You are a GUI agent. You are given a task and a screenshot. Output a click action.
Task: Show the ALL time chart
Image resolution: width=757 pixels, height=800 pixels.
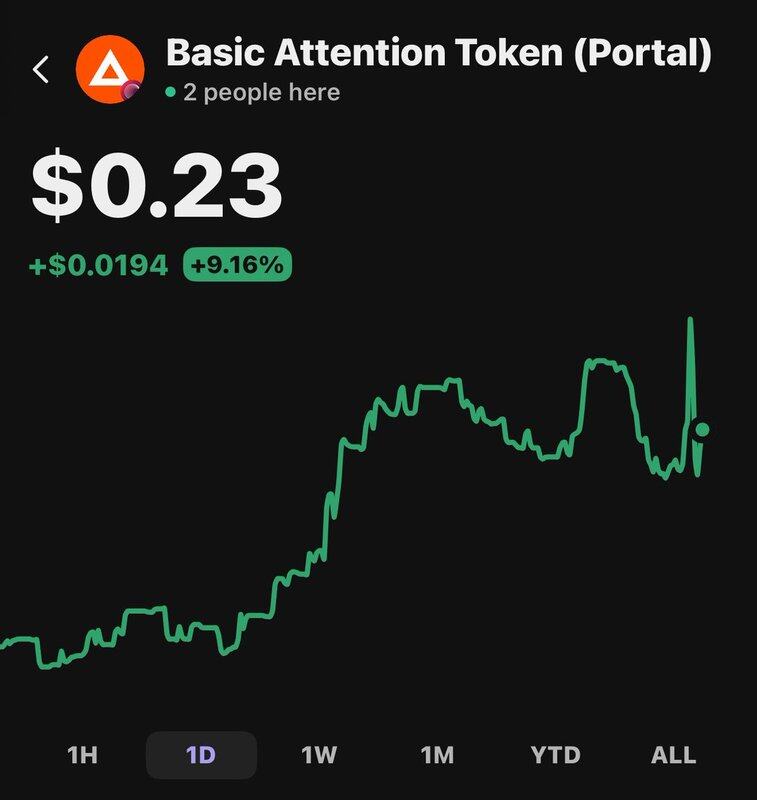pos(673,755)
